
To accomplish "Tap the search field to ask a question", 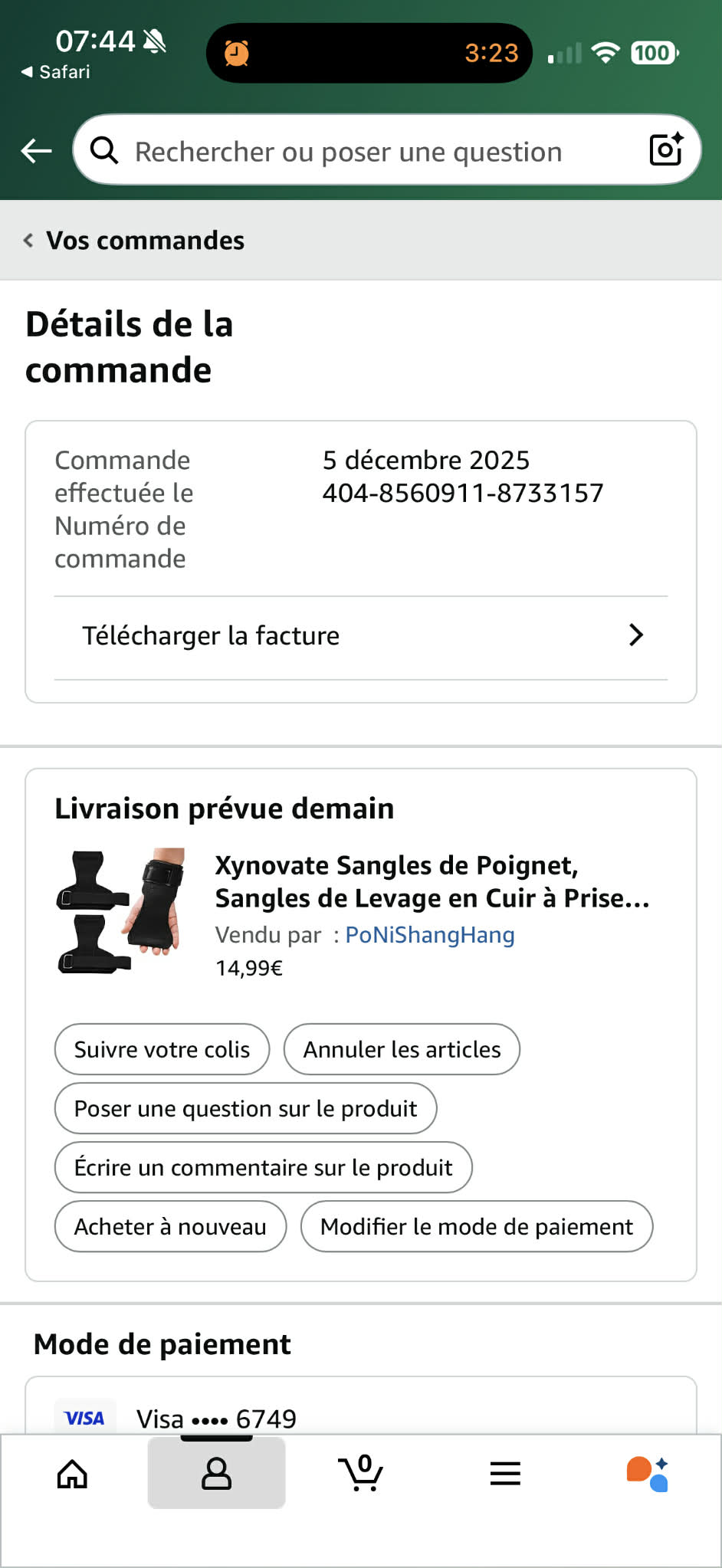I will (x=349, y=152).
